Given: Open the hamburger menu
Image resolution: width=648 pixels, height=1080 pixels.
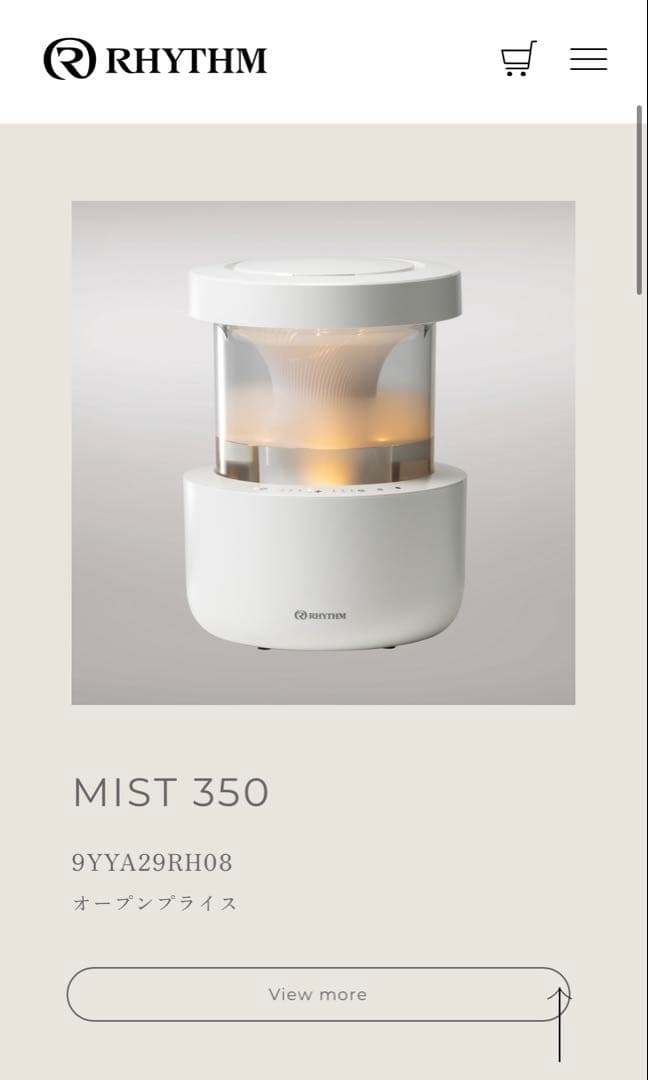Looking at the screenshot, I should pyautogui.click(x=588, y=59).
